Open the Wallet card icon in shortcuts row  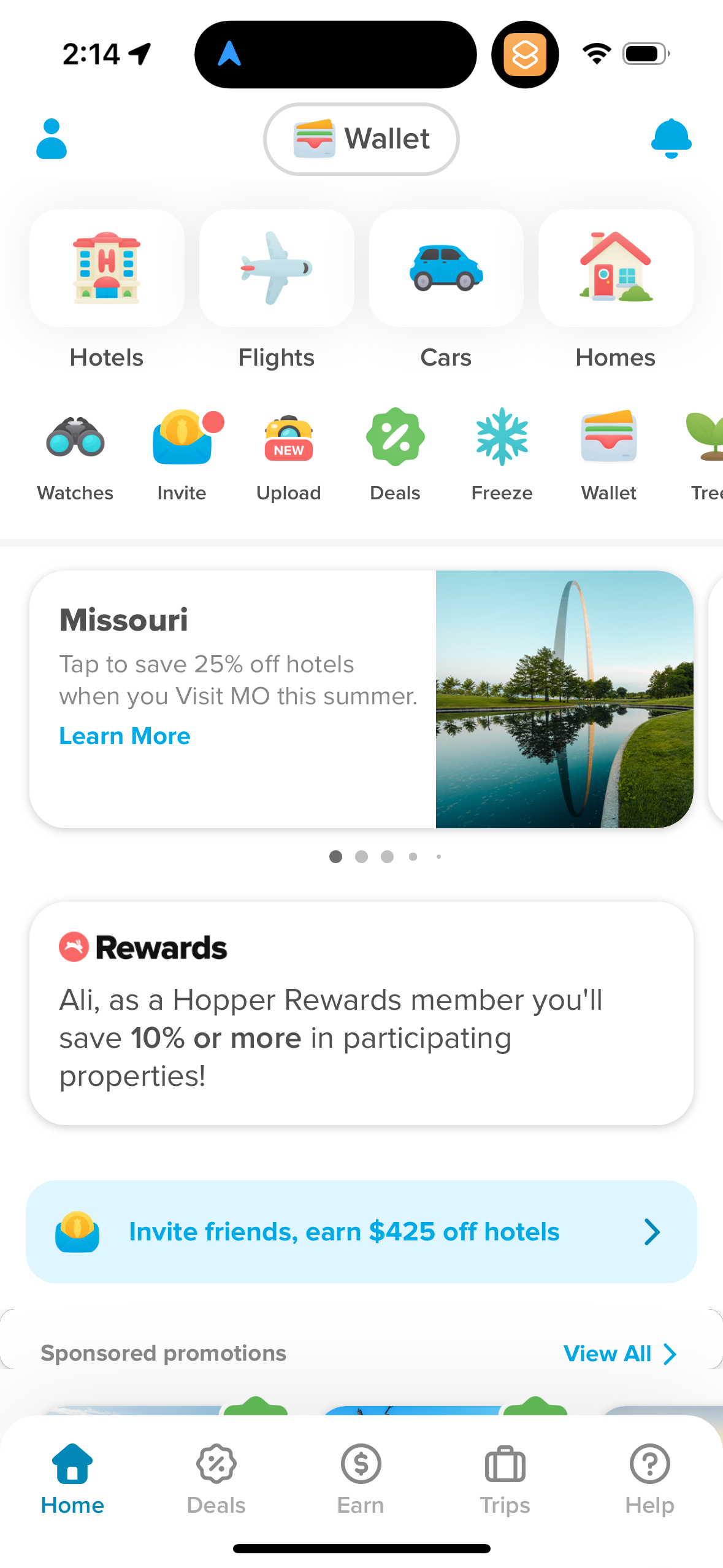coord(608,437)
